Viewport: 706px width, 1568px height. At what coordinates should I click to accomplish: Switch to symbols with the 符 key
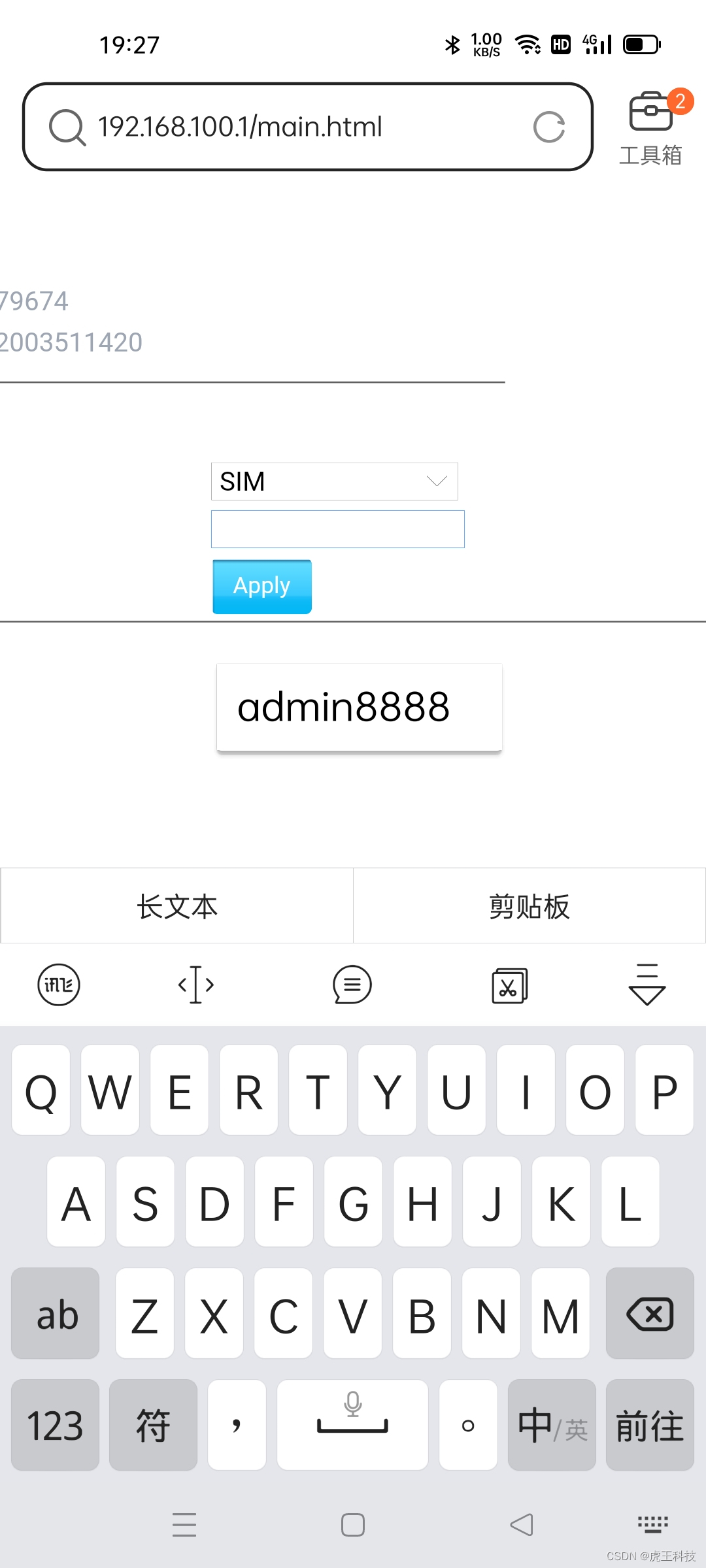point(152,1424)
